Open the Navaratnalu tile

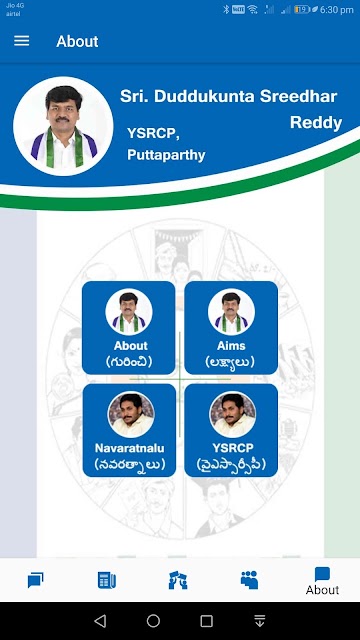point(129,430)
